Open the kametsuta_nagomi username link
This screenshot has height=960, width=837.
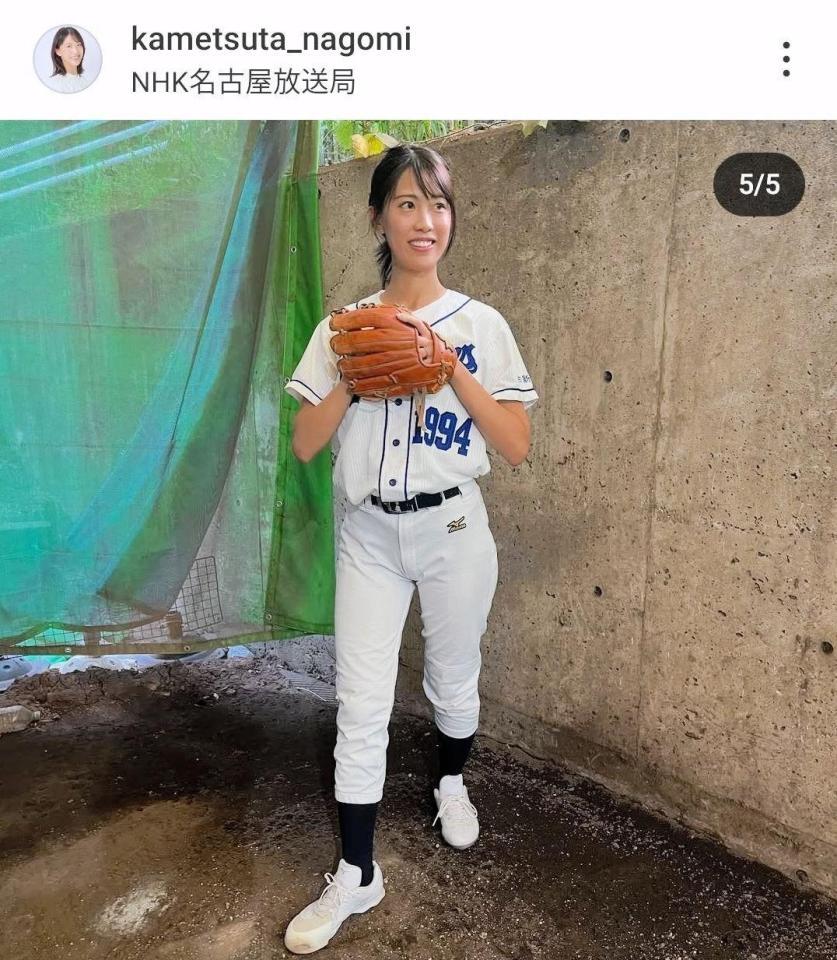click(x=271, y=39)
